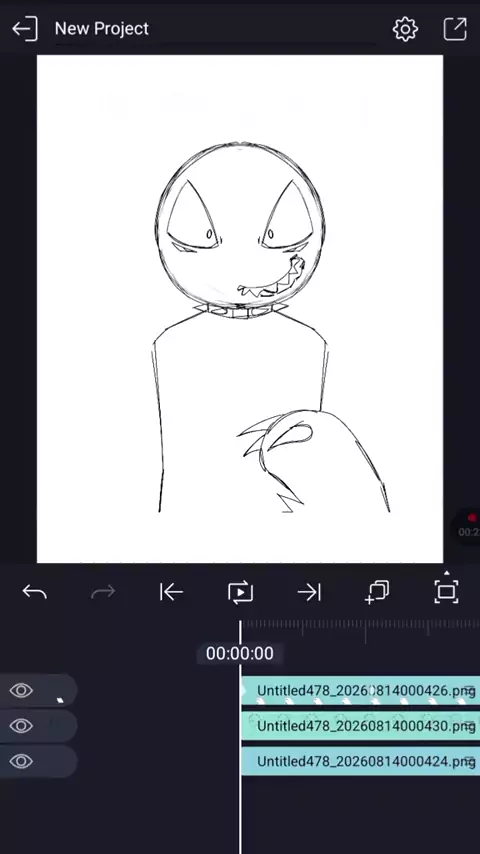Viewport: 480px width, 854px height.
Task: Select clip Untitled478_20260814000426.png
Action: coord(361,691)
